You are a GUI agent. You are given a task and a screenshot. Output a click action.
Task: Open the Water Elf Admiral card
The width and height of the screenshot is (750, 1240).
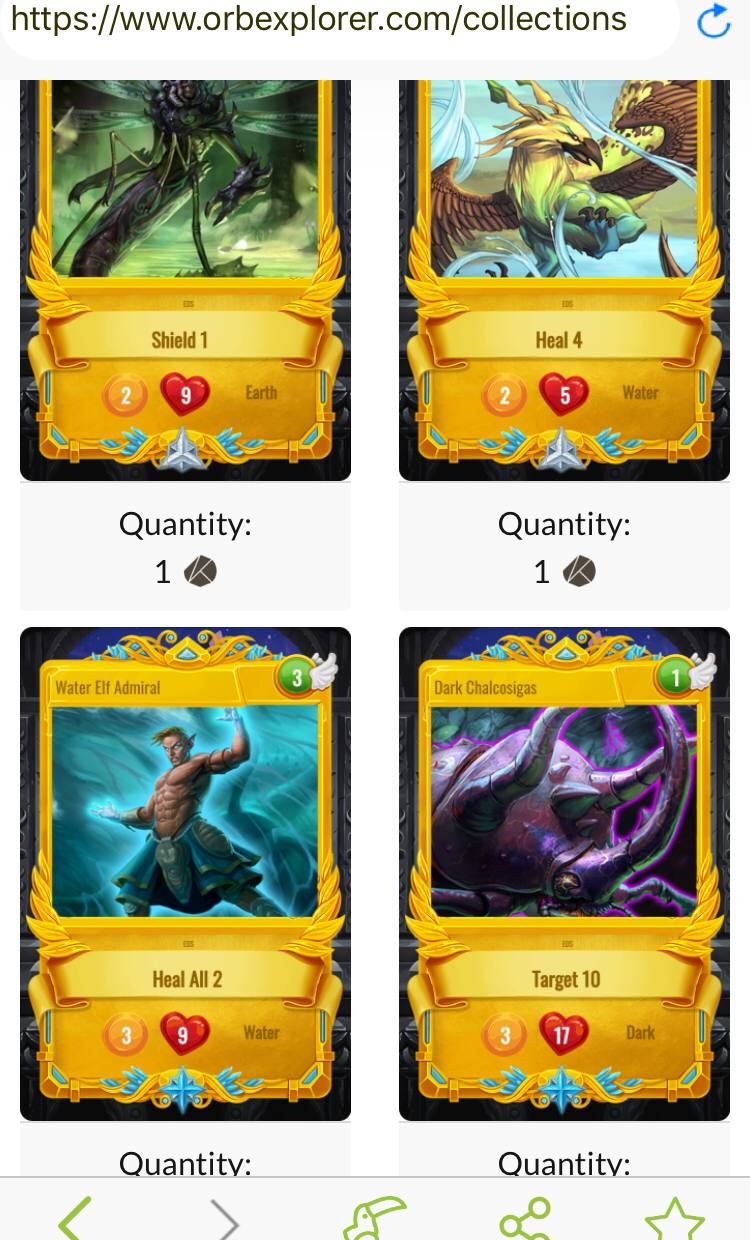[185, 874]
